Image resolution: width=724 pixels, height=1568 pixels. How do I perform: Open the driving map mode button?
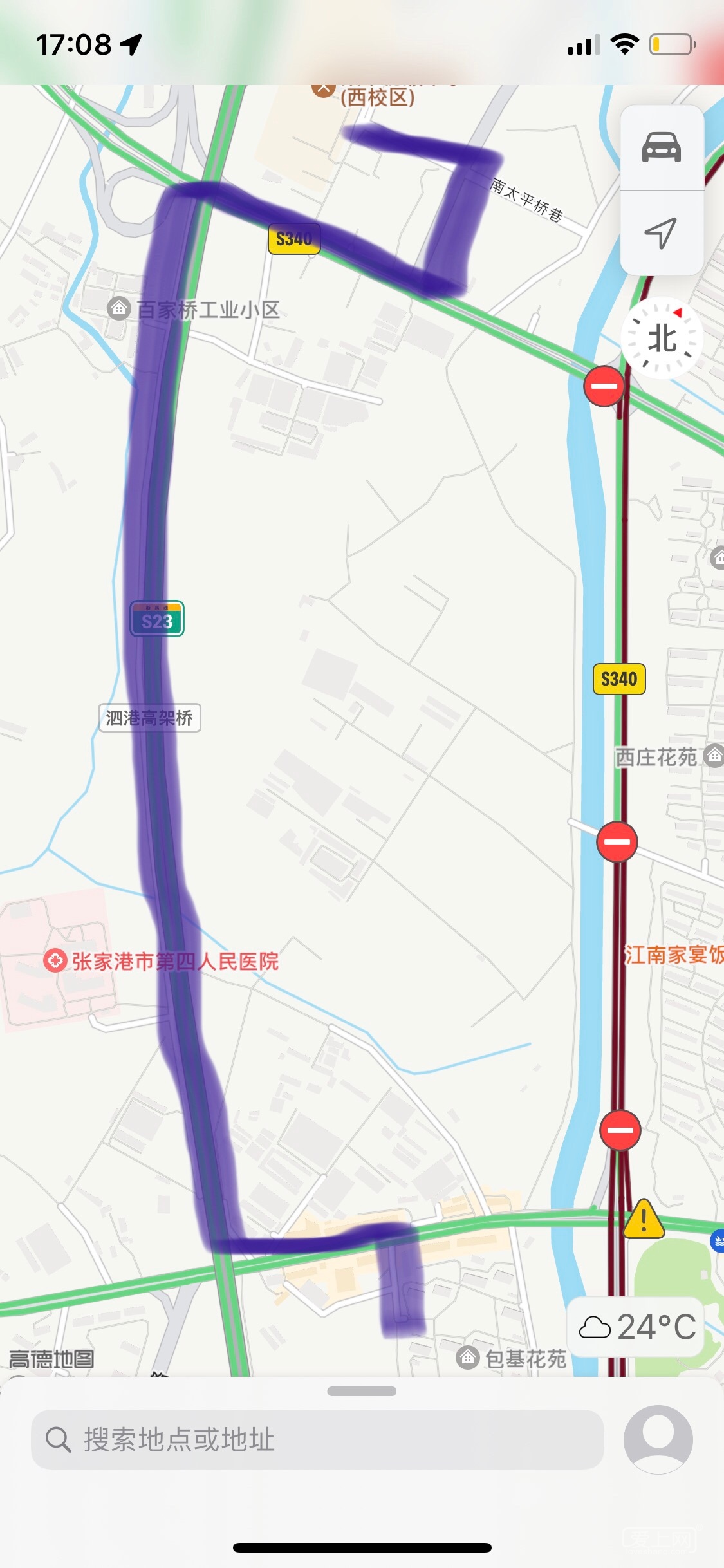661,147
